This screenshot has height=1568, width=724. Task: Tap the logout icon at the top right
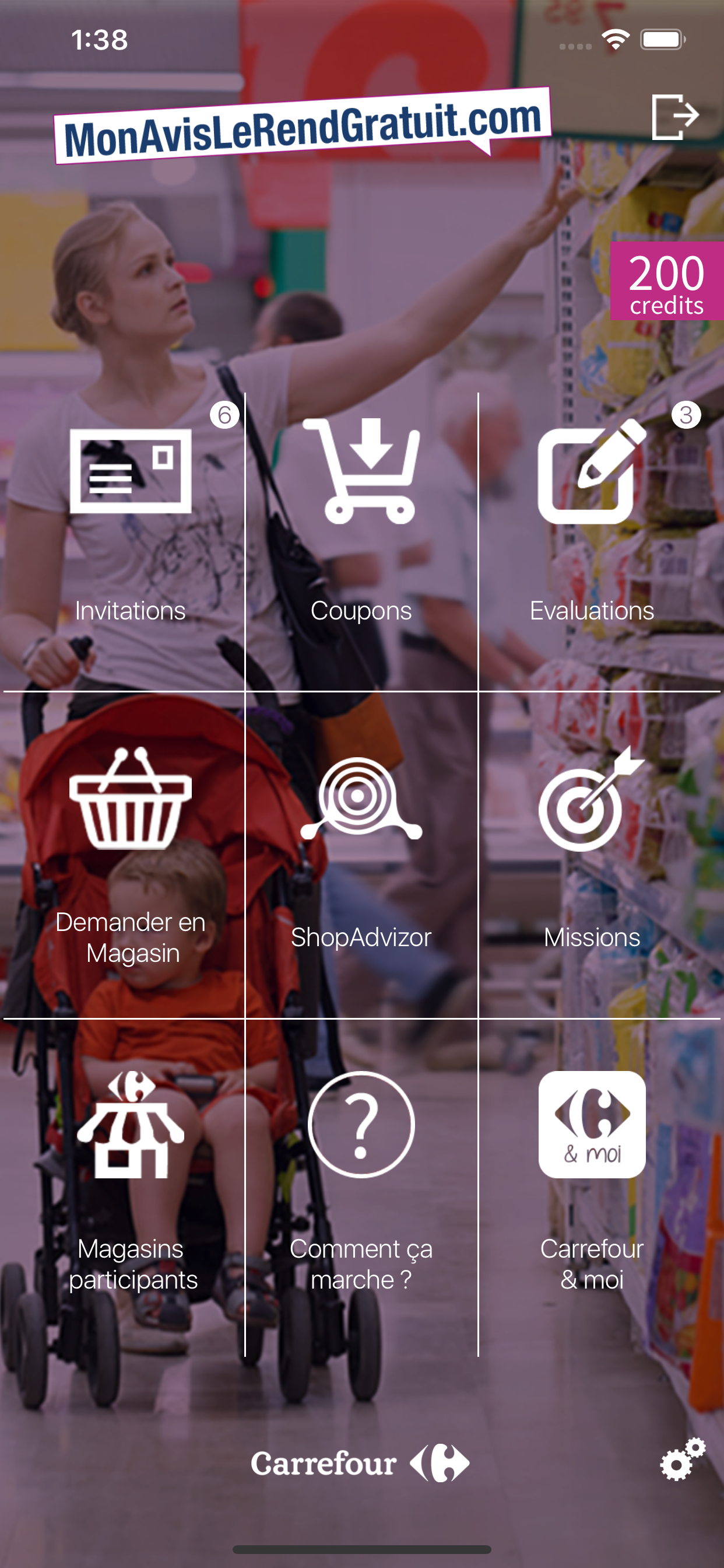point(674,116)
